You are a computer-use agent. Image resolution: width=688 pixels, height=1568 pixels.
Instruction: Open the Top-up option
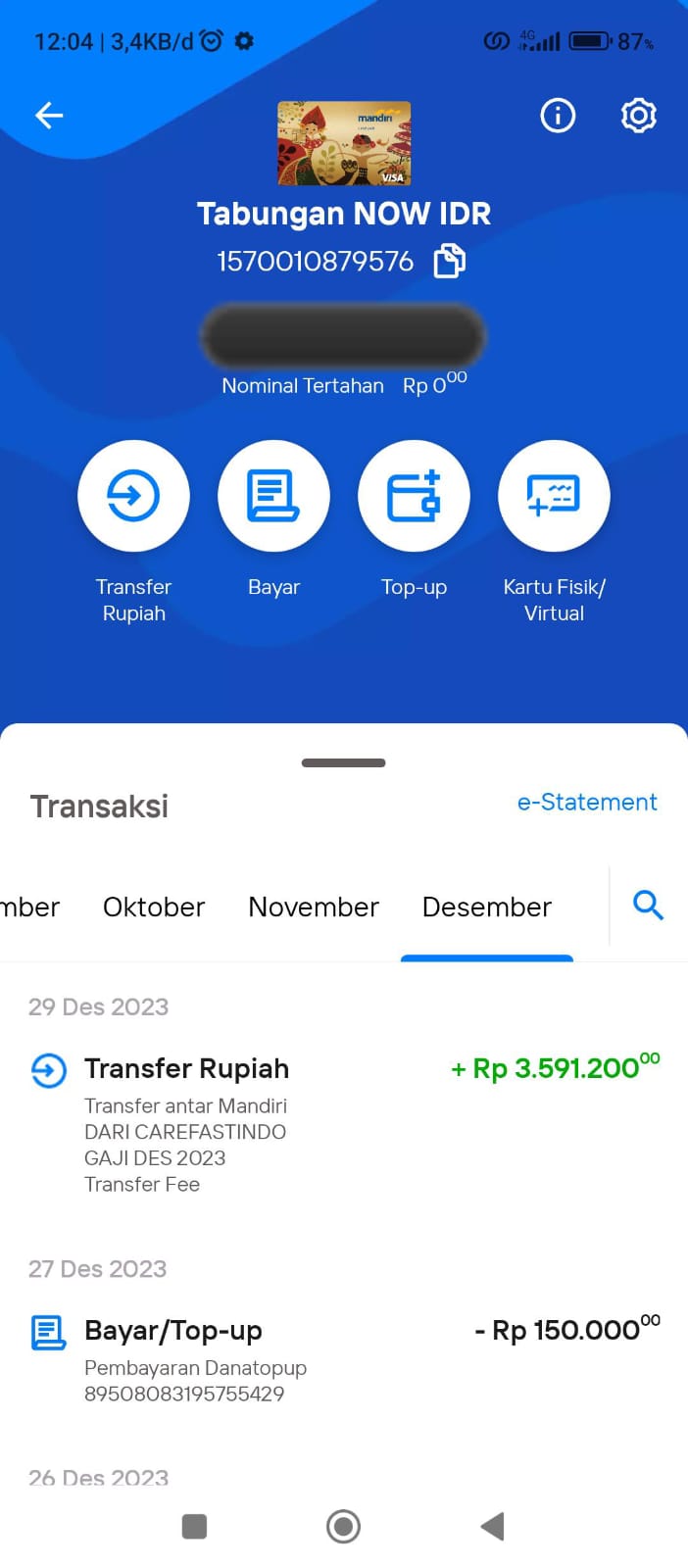tap(414, 495)
